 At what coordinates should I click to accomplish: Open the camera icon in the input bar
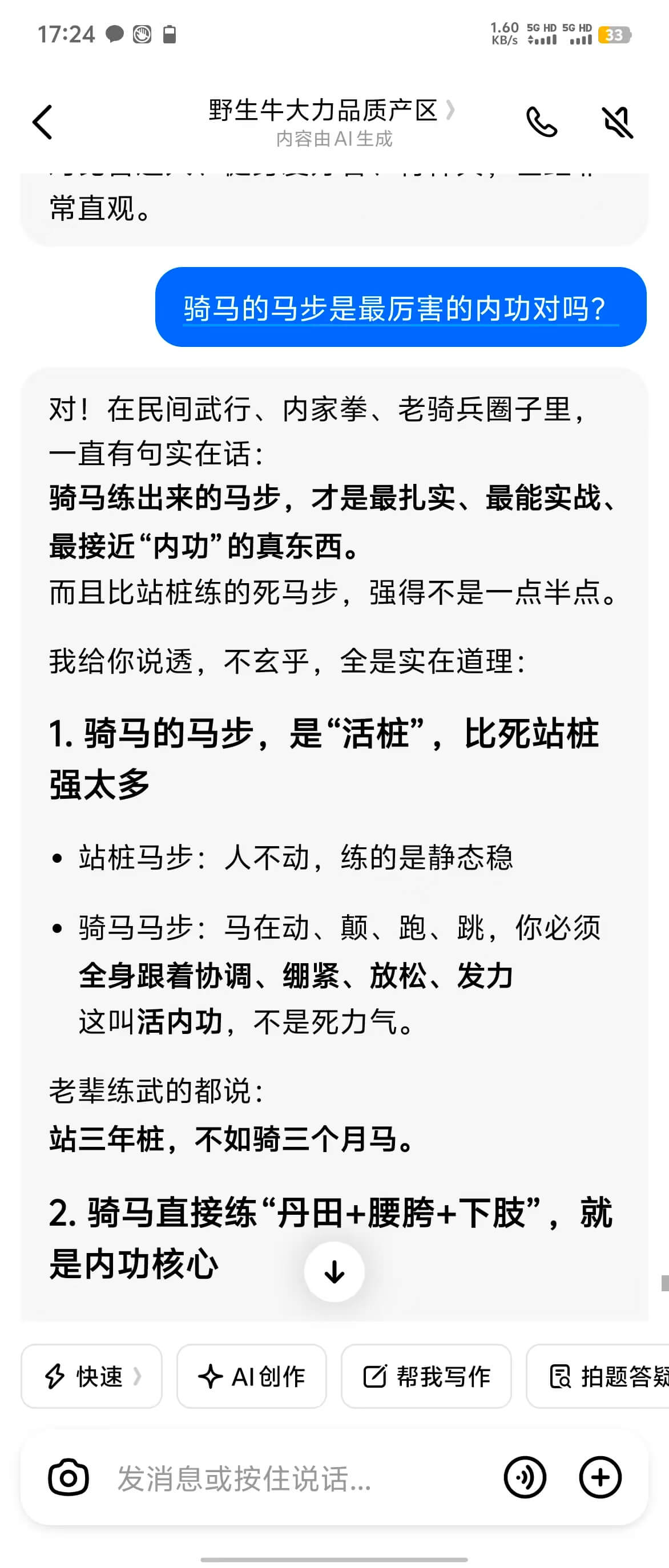pos(68,1477)
